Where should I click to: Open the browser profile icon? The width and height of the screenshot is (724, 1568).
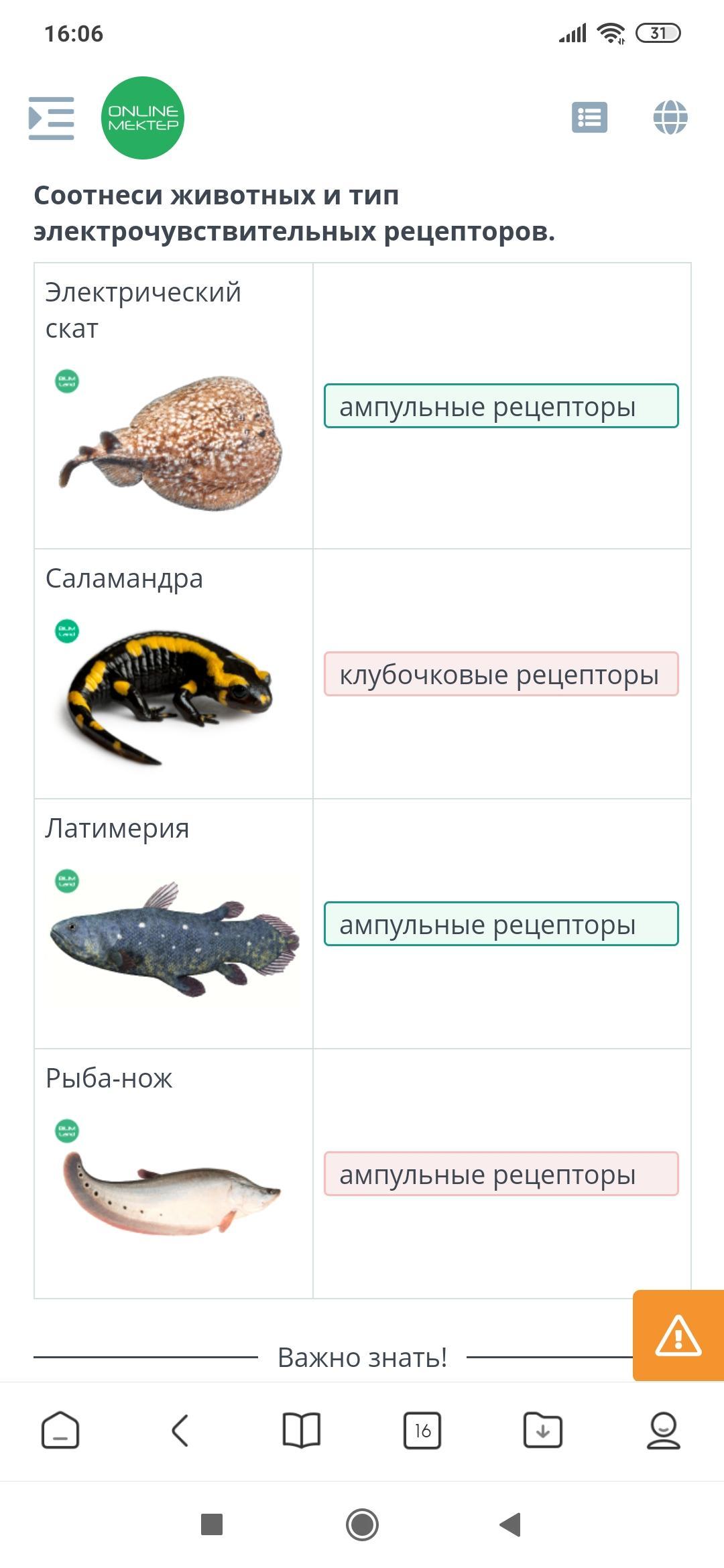coord(664,1431)
